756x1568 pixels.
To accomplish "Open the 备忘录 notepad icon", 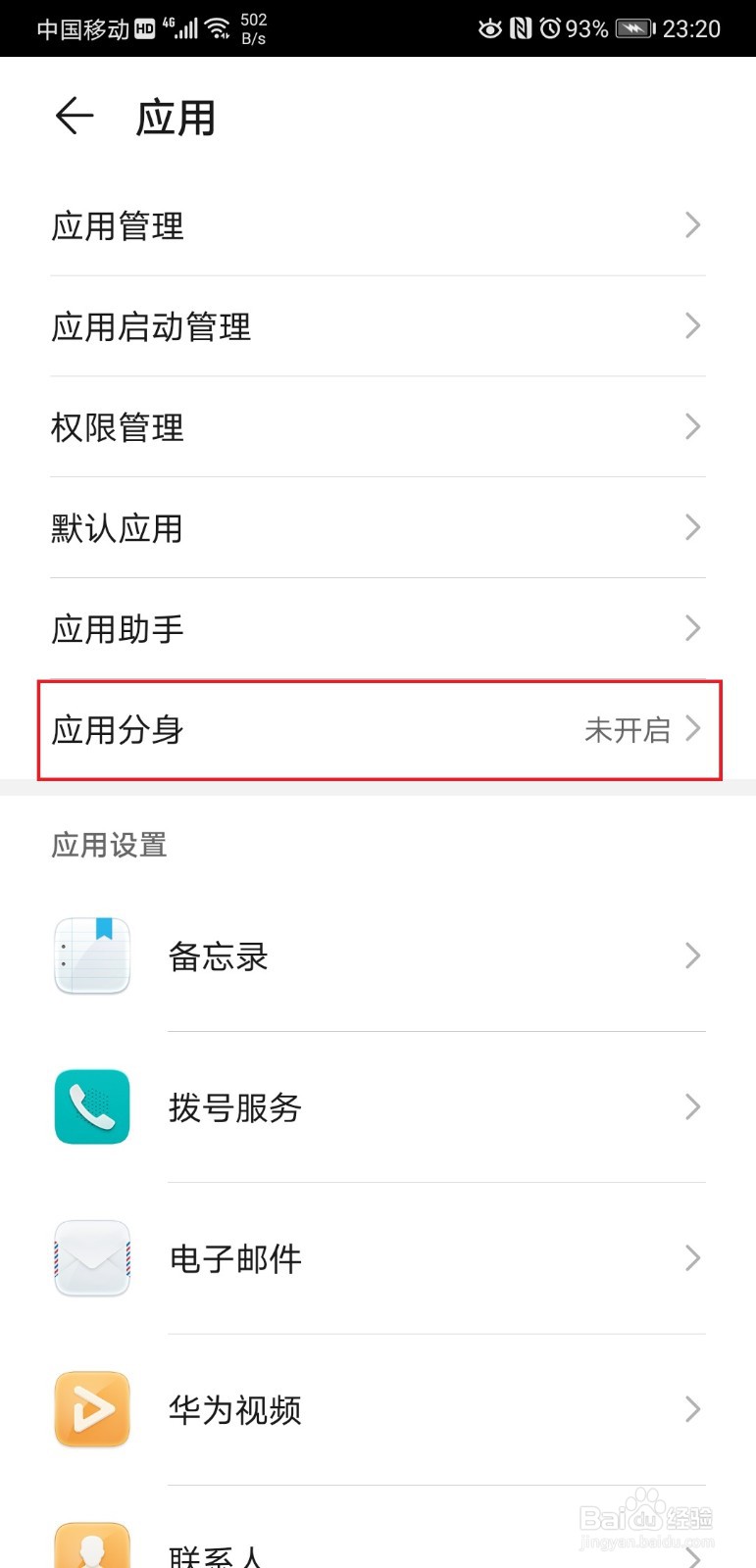I will point(91,955).
